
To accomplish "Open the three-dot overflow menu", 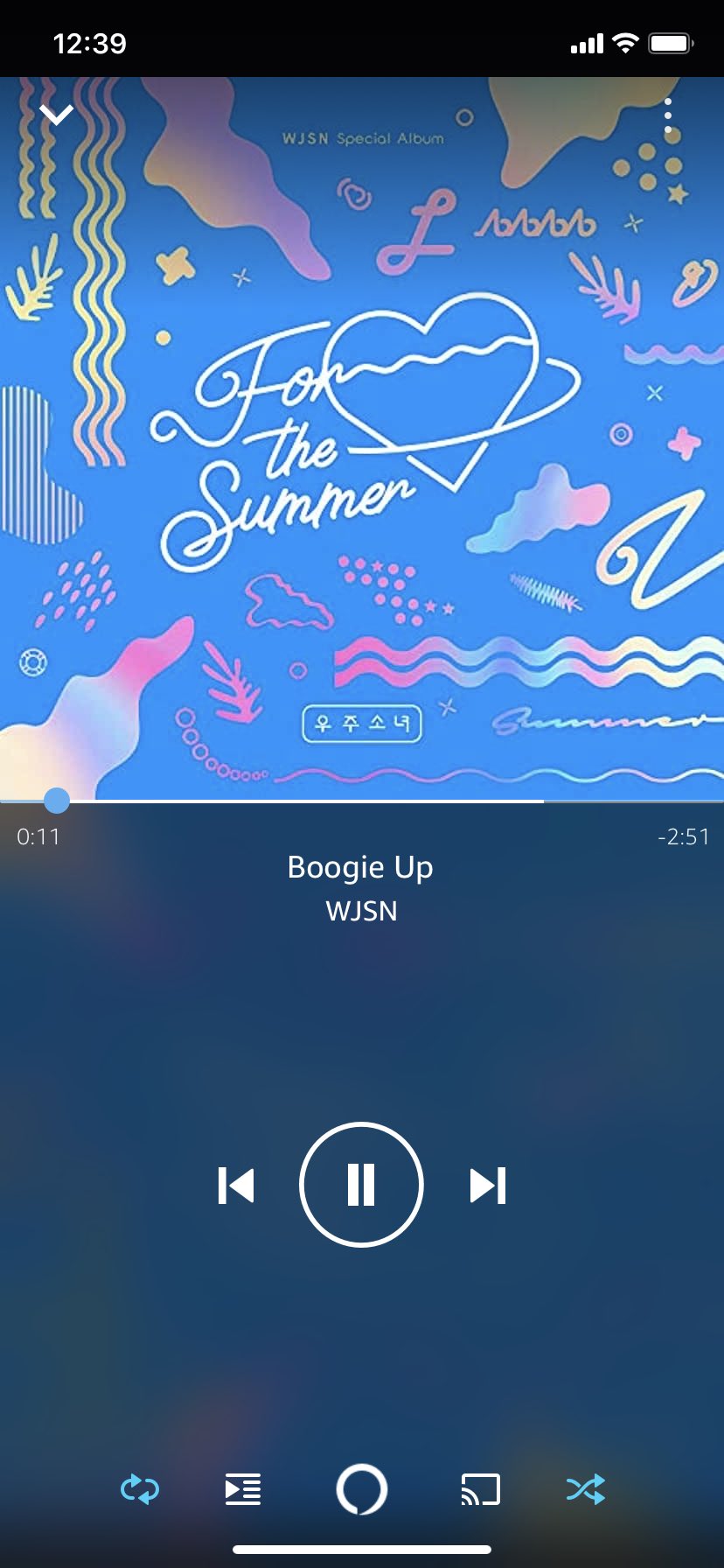I will click(668, 116).
